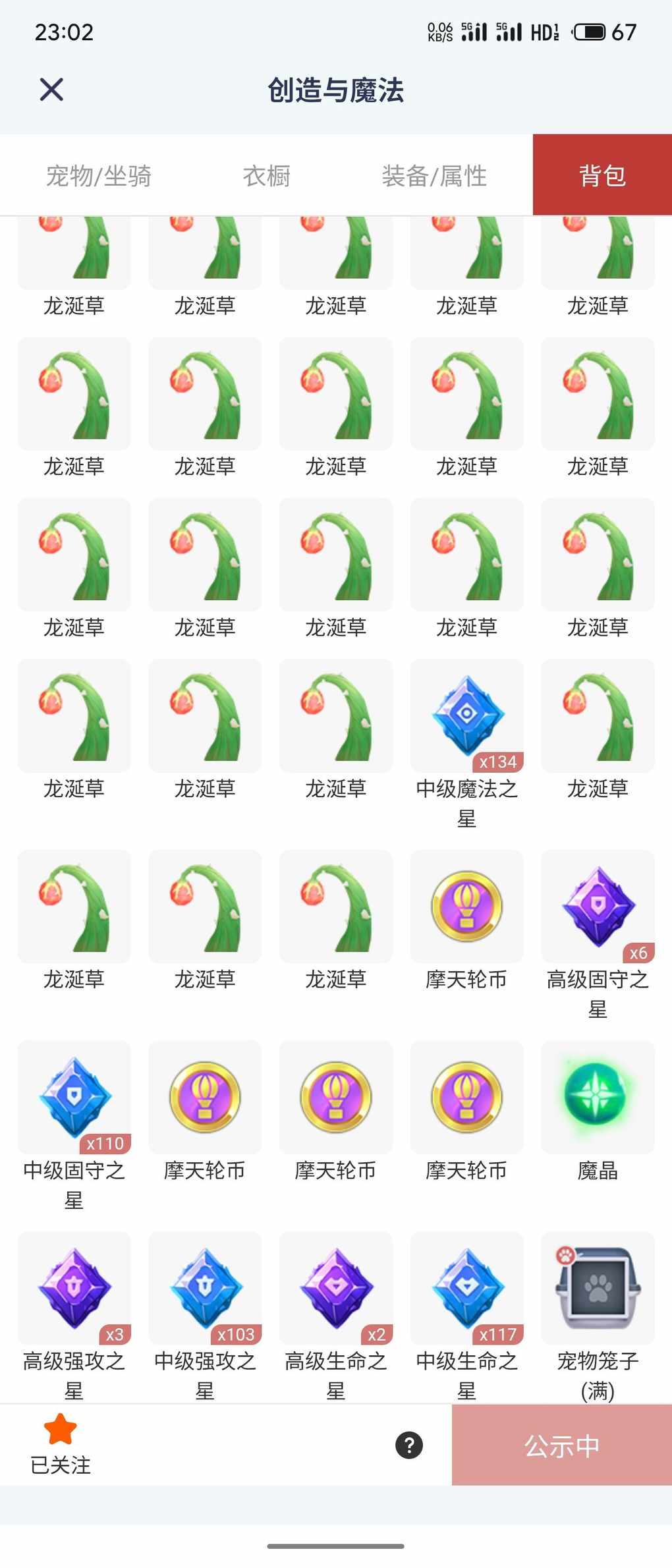Switch to the 衣橱 tab
The image size is (672, 1568).
pos(267,176)
